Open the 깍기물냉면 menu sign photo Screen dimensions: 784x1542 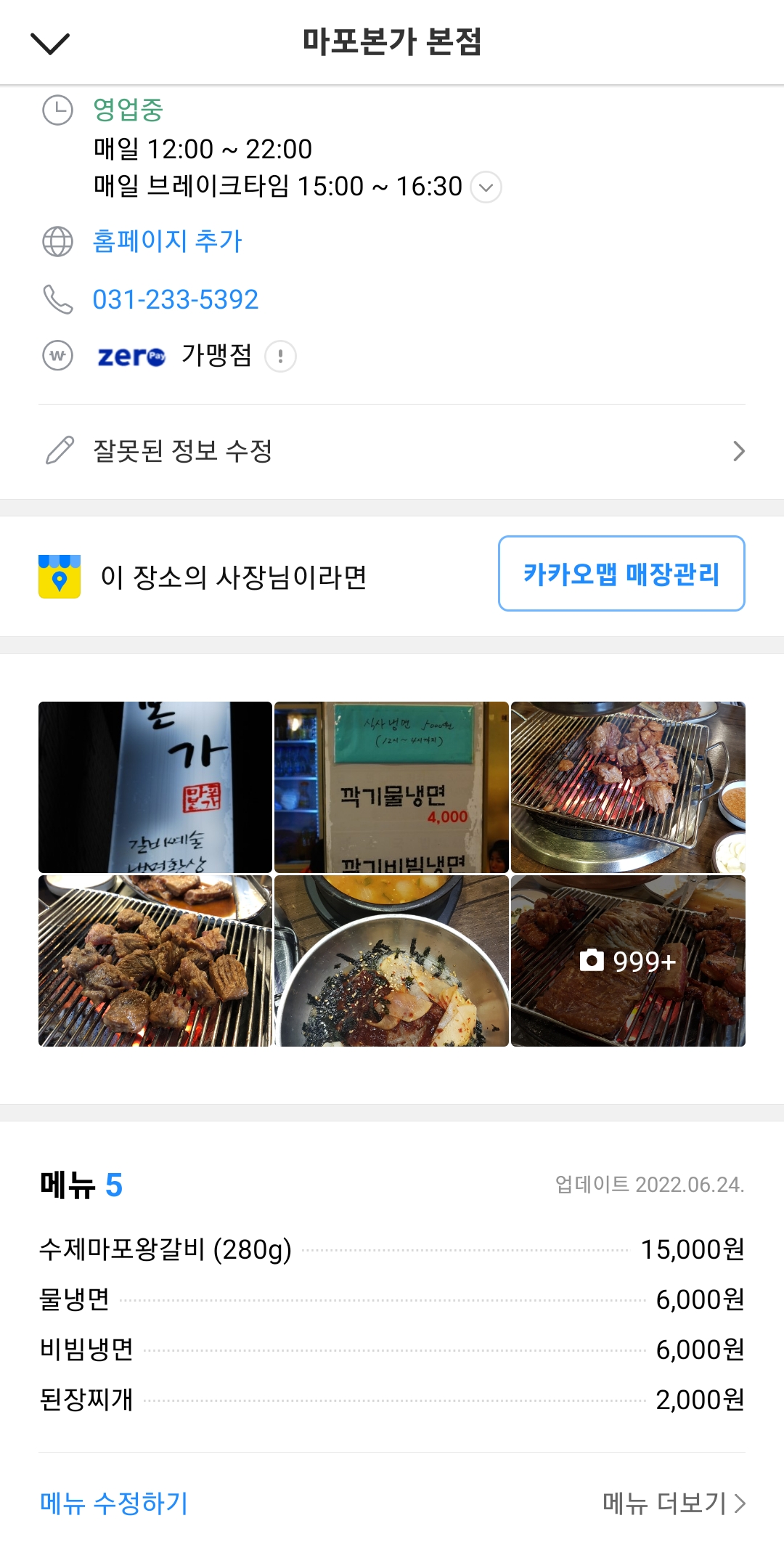pos(391,787)
